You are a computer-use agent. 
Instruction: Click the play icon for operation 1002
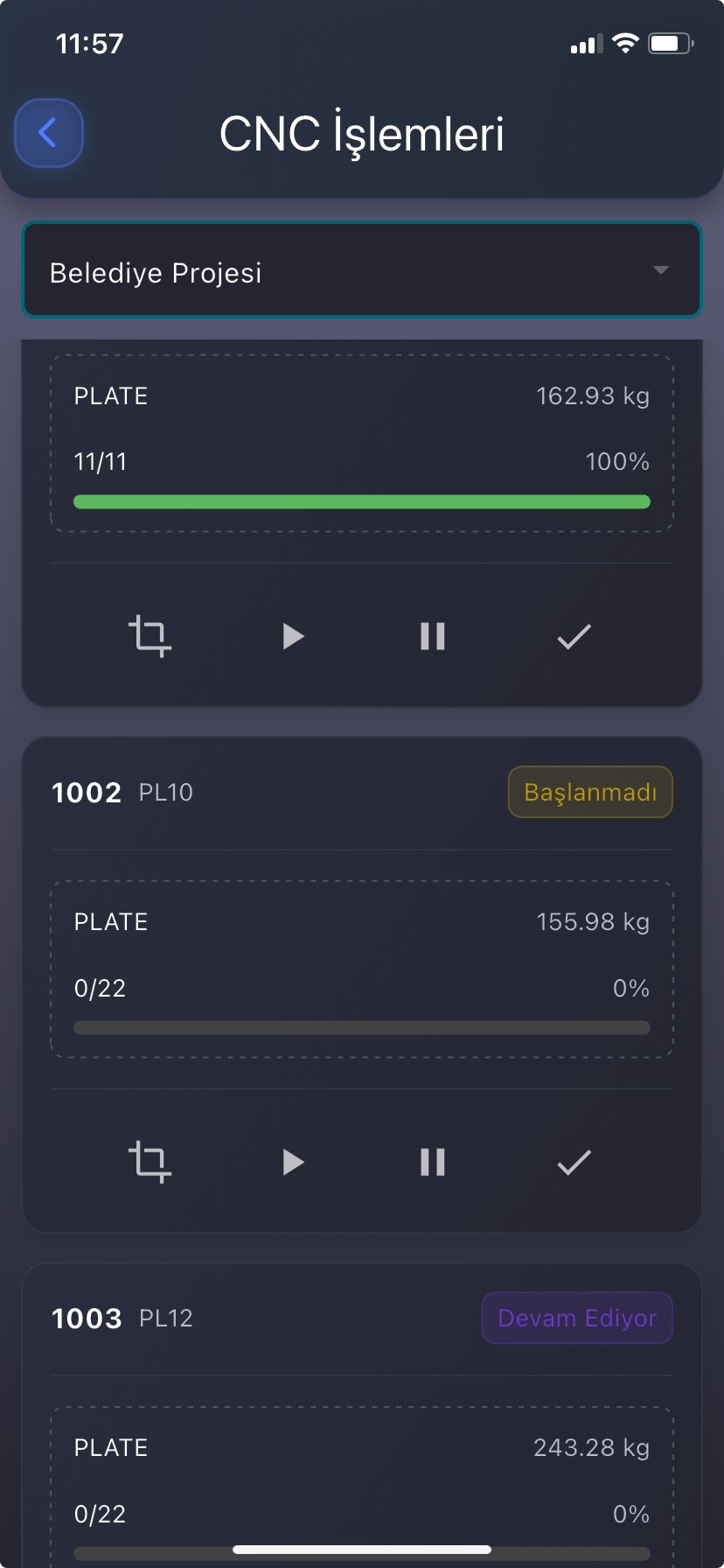[x=291, y=1162]
